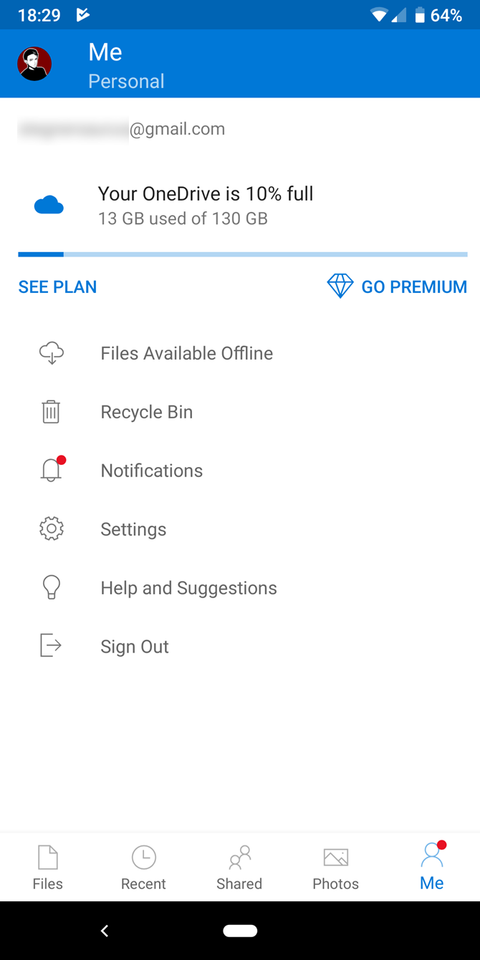Image resolution: width=480 pixels, height=960 pixels.
Task: Open the Recycle Bin
Action: [240, 412]
